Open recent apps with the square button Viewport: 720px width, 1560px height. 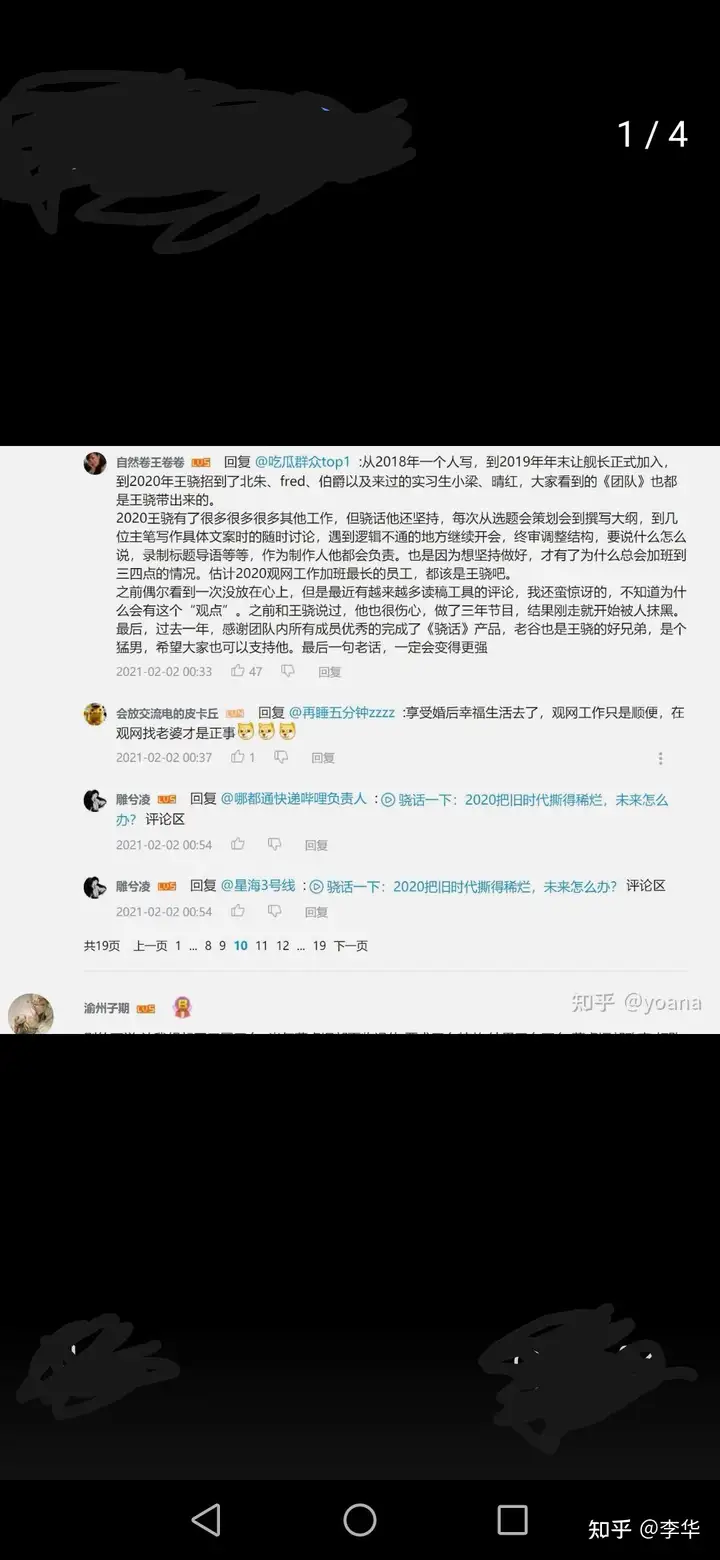tap(512, 1520)
